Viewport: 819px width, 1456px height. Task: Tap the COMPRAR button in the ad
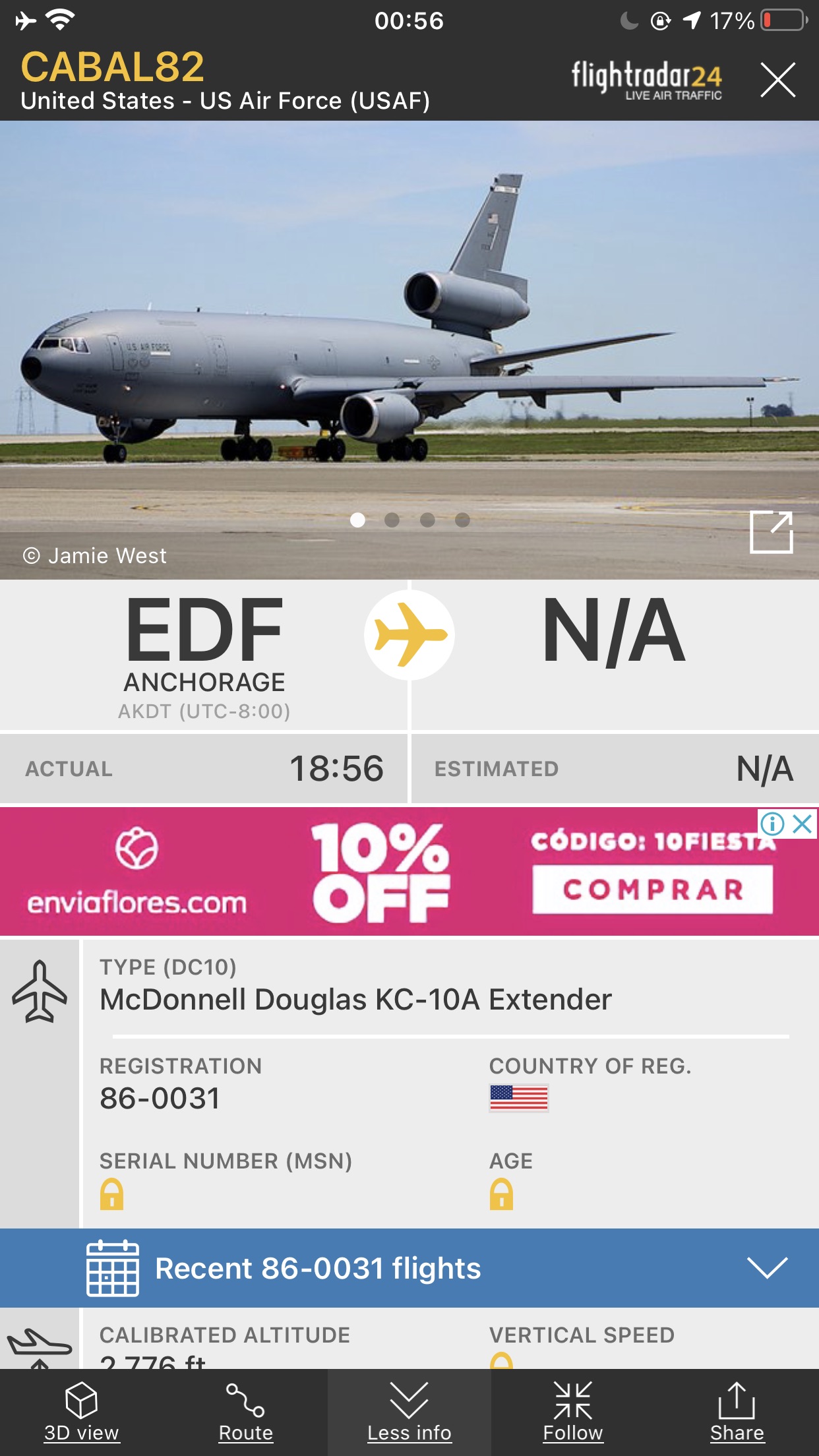(652, 889)
